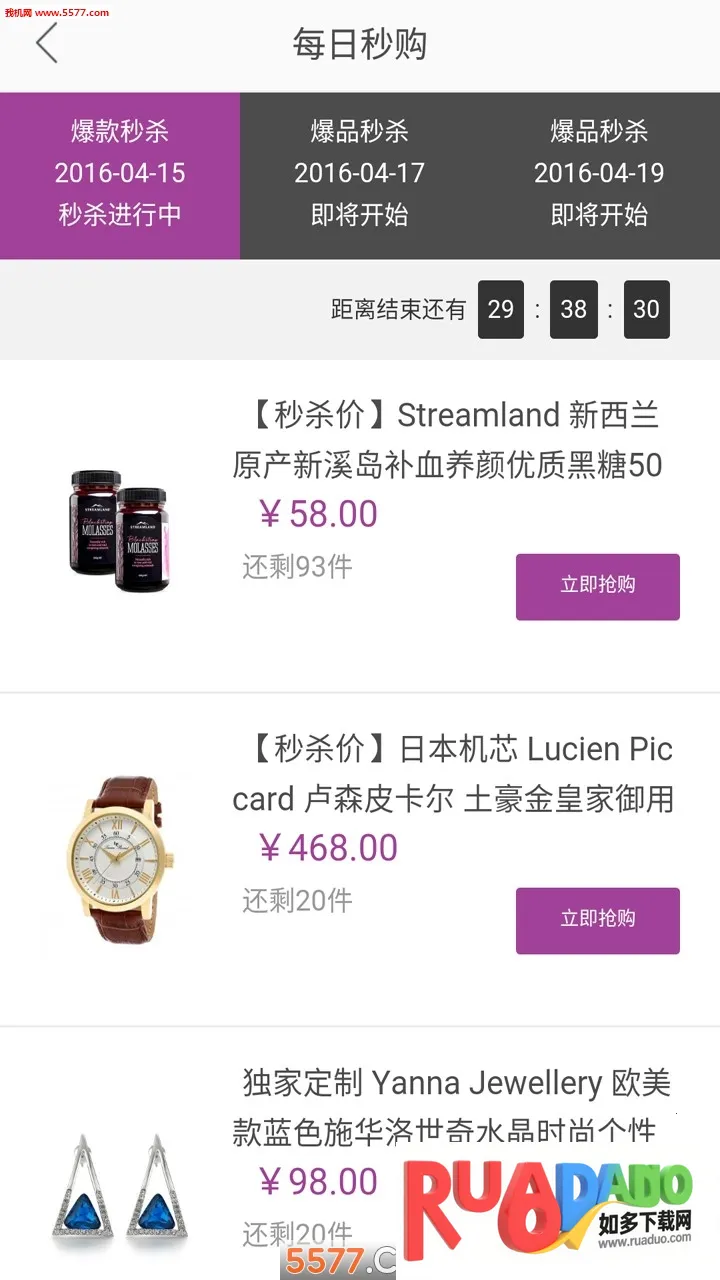Select the 2016-04-15 爆款秒杀 tab
Screen dimensions: 720x1280
tap(120, 175)
